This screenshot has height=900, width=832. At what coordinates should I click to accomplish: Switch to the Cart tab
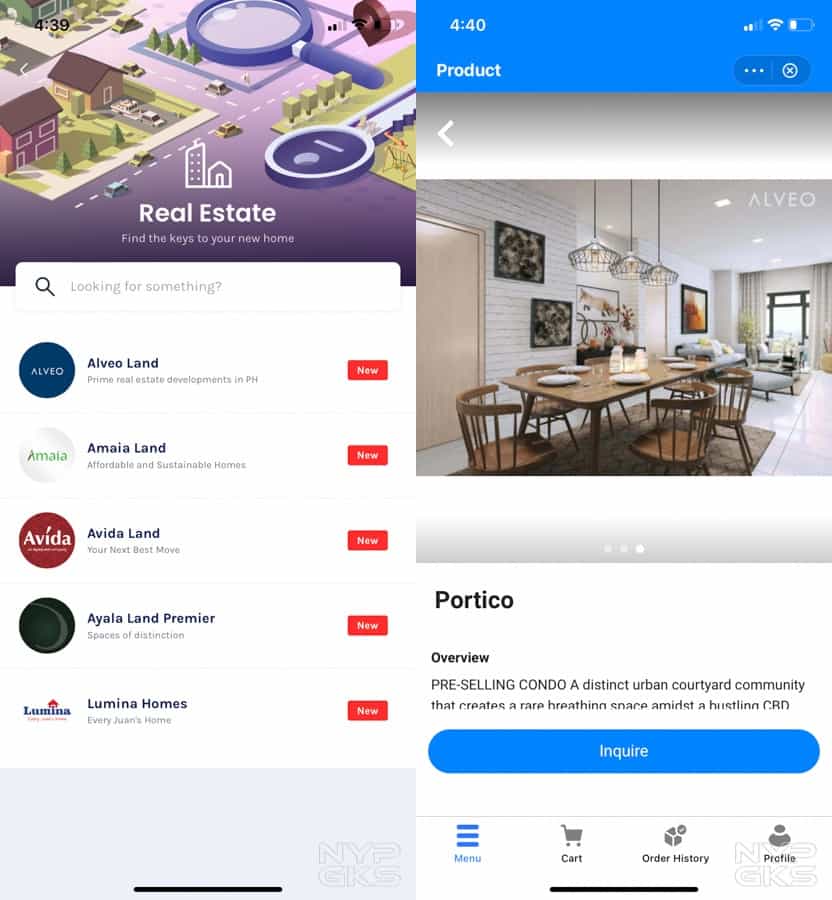coord(571,843)
